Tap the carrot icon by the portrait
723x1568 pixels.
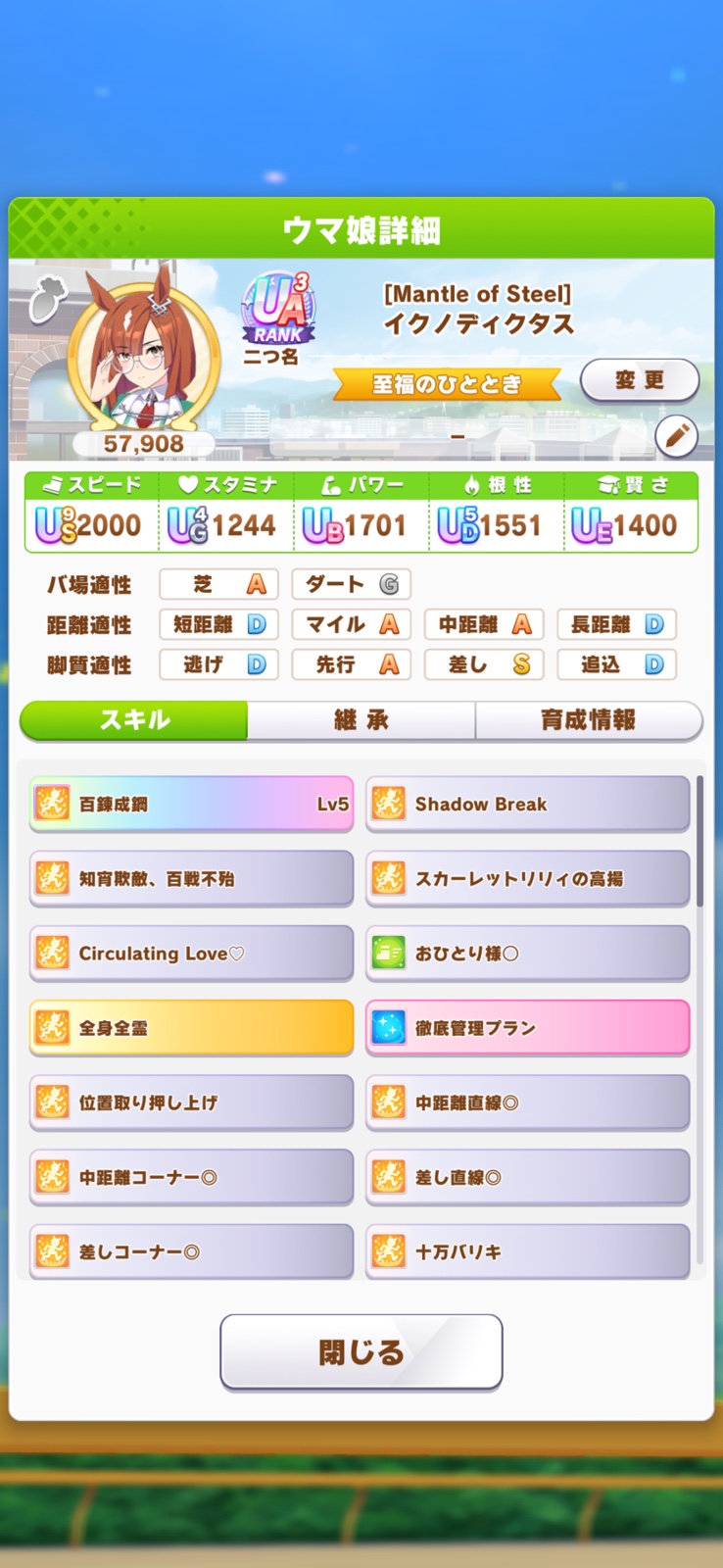pyautogui.click(x=46, y=300)
